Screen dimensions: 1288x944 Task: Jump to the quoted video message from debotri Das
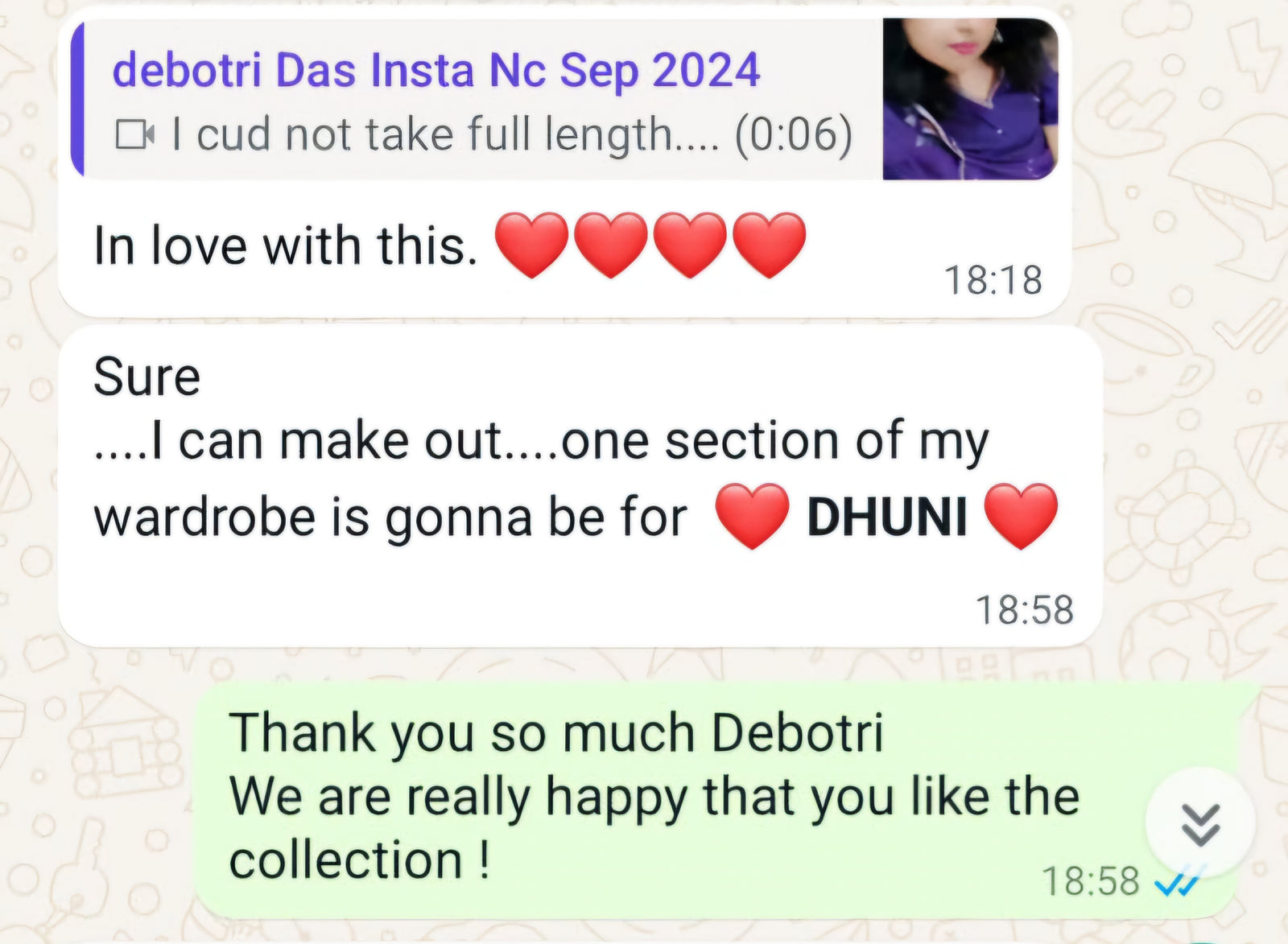(x=483, y=101)
